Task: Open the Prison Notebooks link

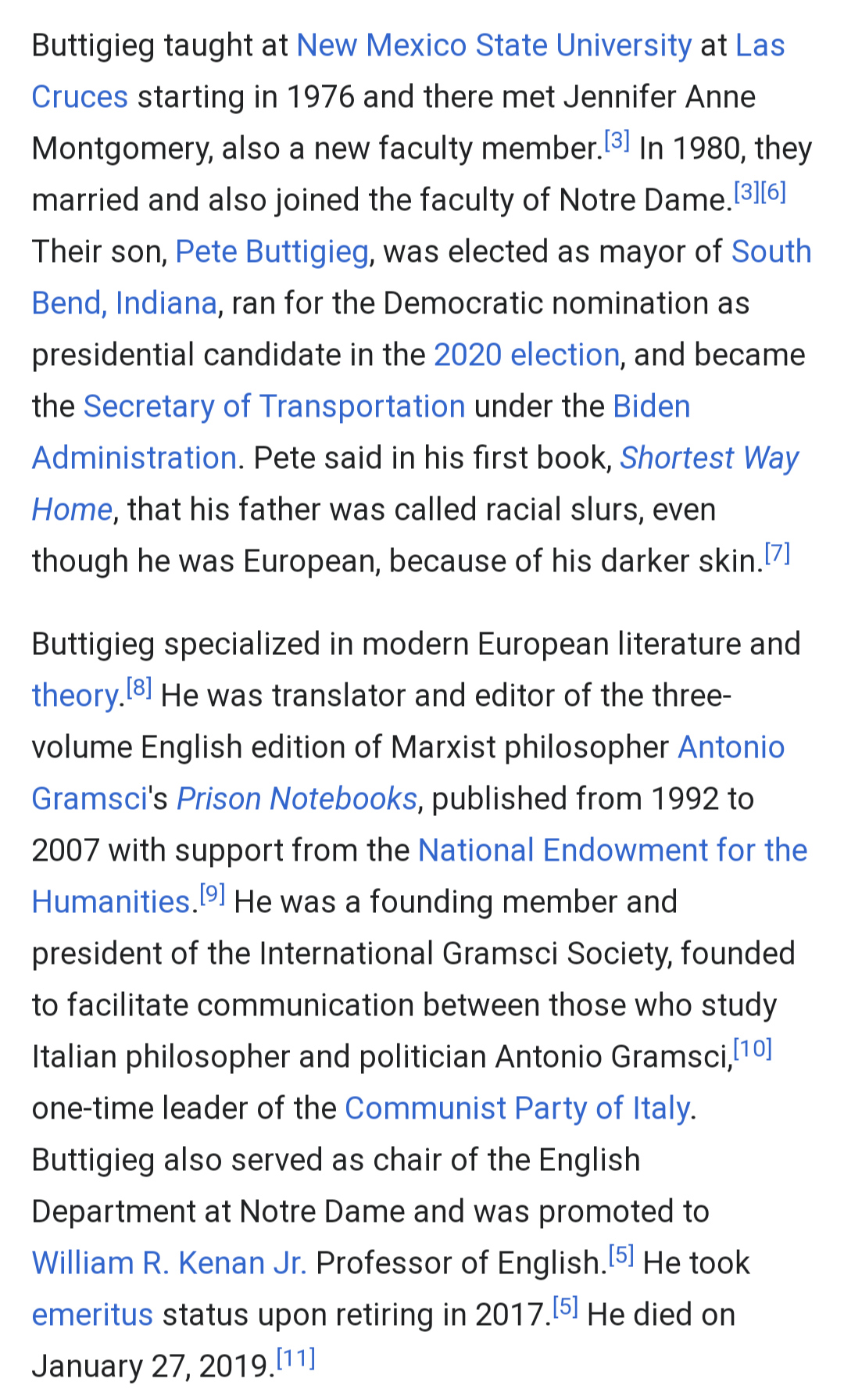Action: [x=297, y=799]
